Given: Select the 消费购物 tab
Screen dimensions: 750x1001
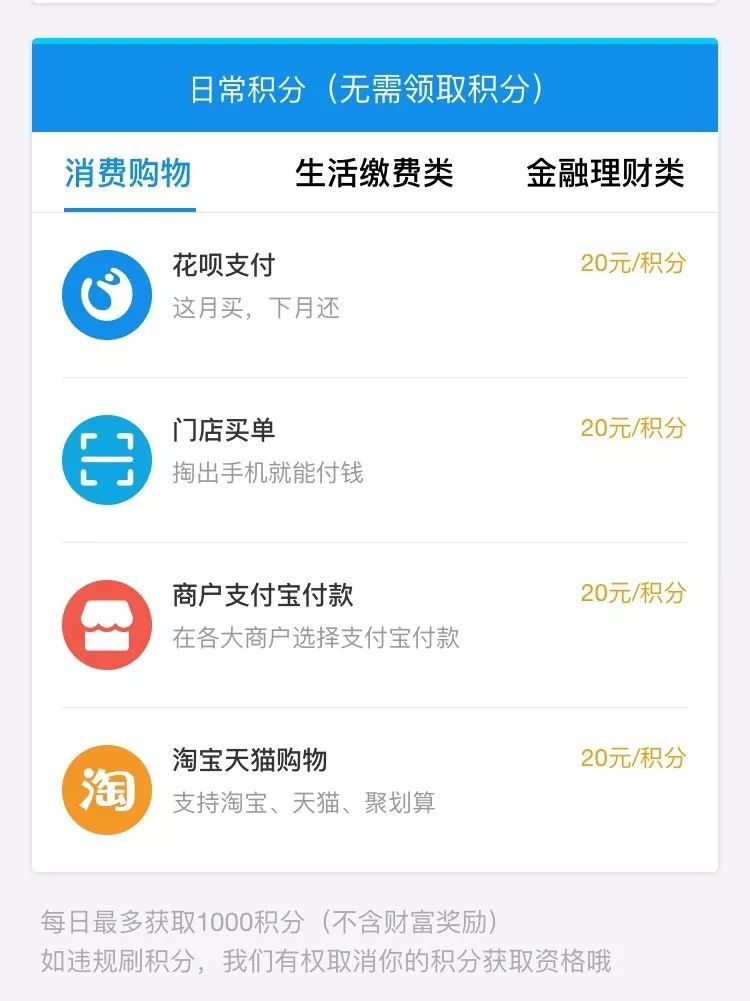Looking at the screenshot, I should [x=128, y=173].
